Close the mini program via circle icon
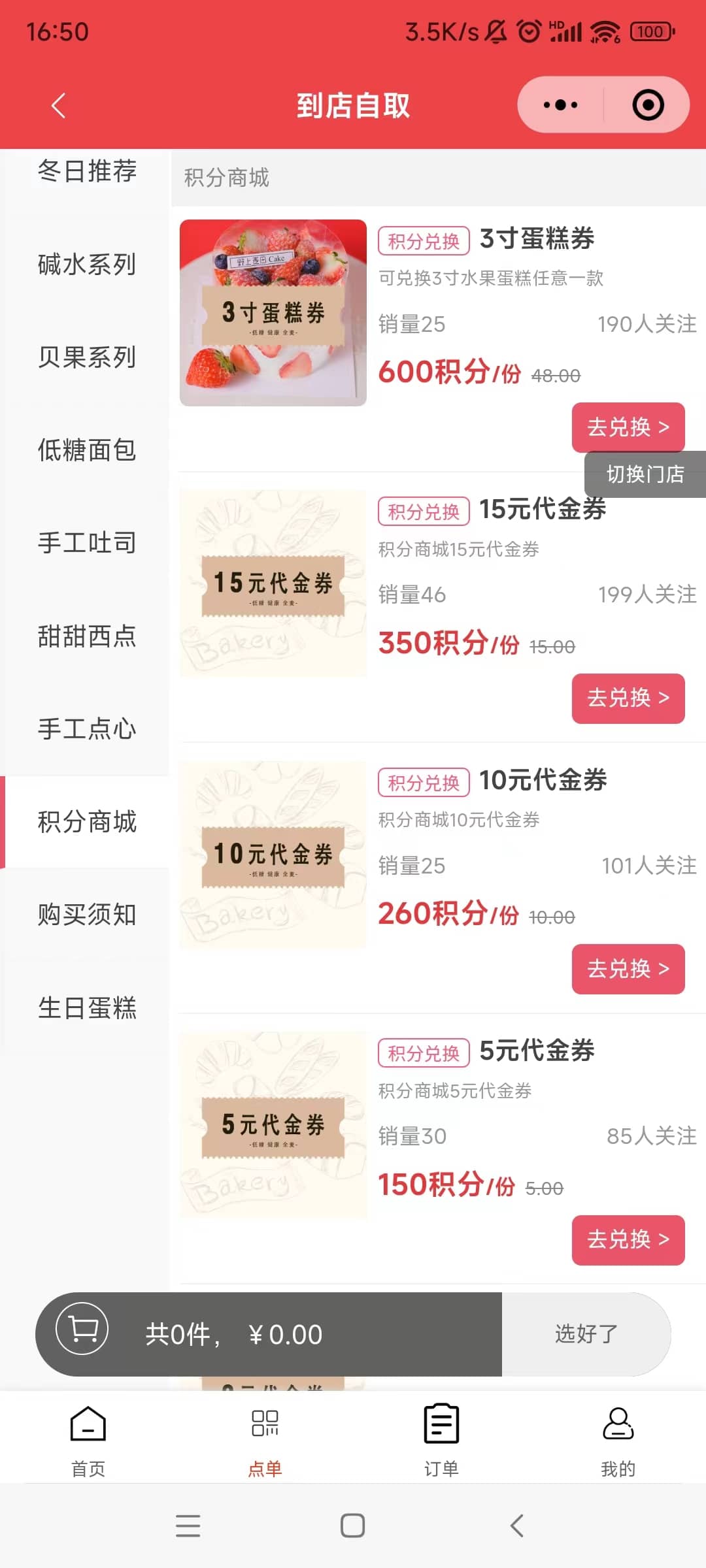 [x=648, y=105]
